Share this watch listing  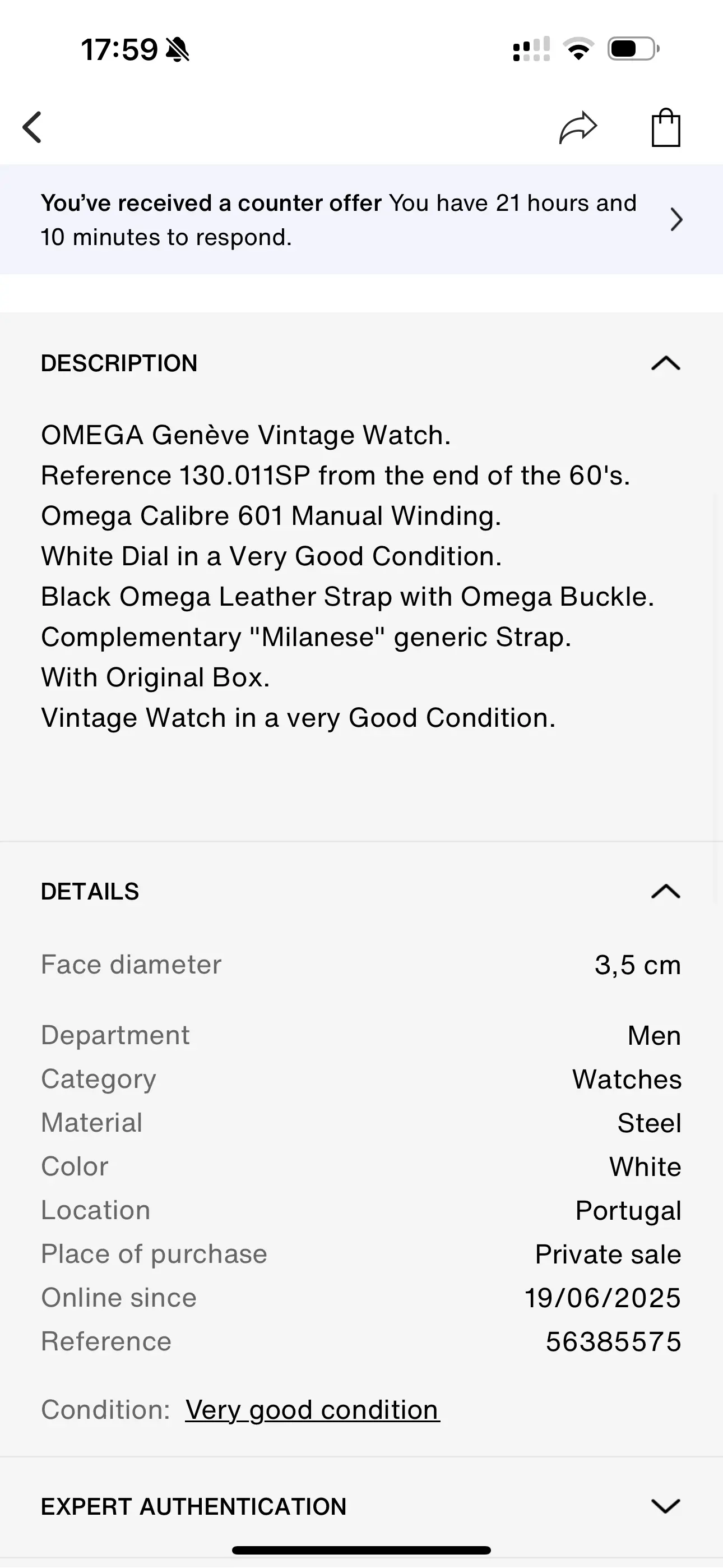(x=577, y=127)
